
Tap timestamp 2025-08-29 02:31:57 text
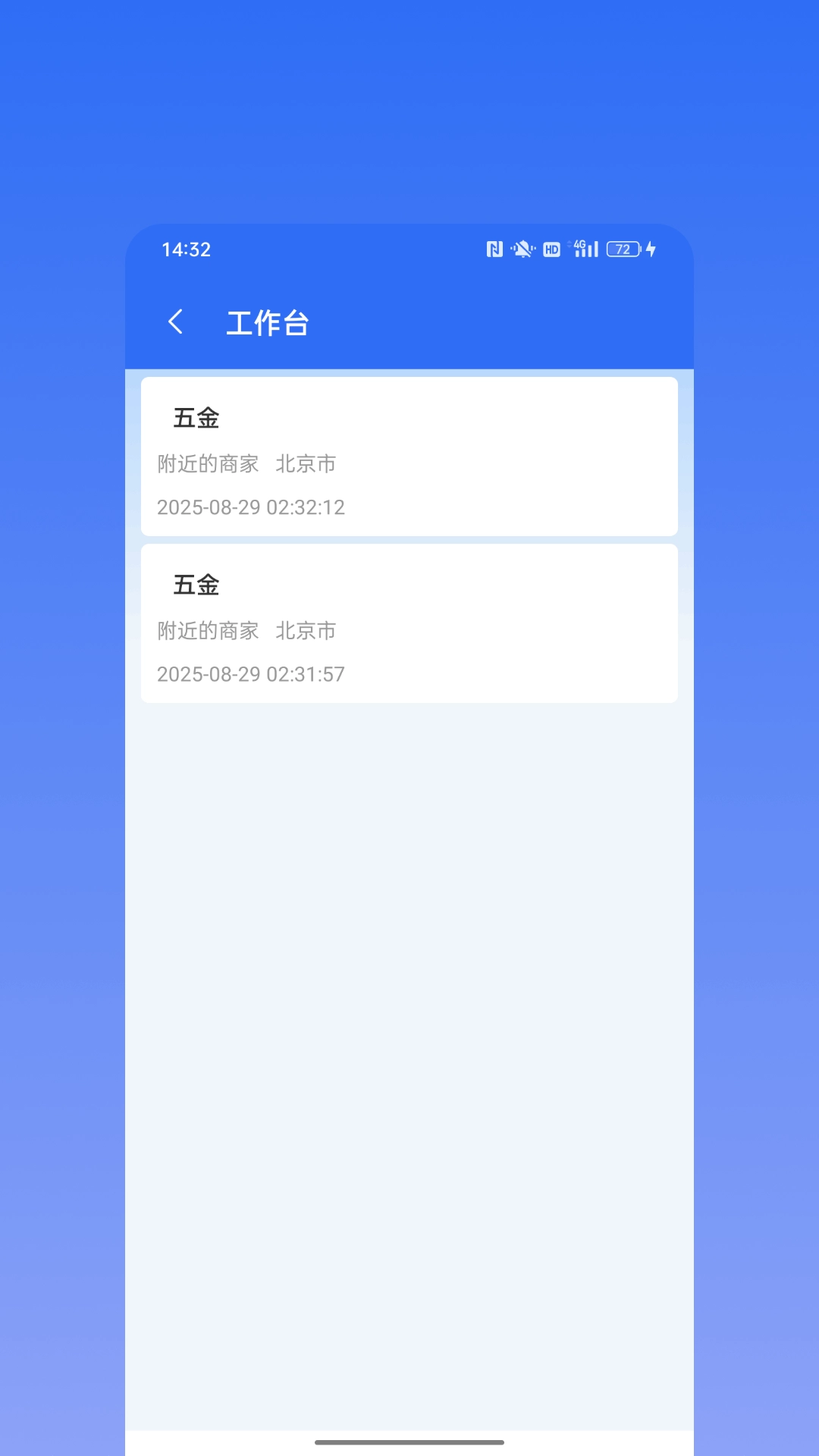[250, 674]
